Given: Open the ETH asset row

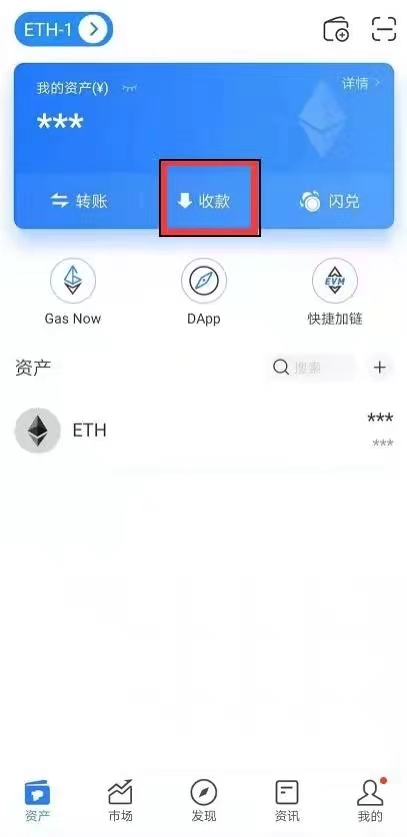Looking at the screenshot, I should click(204, 430).
